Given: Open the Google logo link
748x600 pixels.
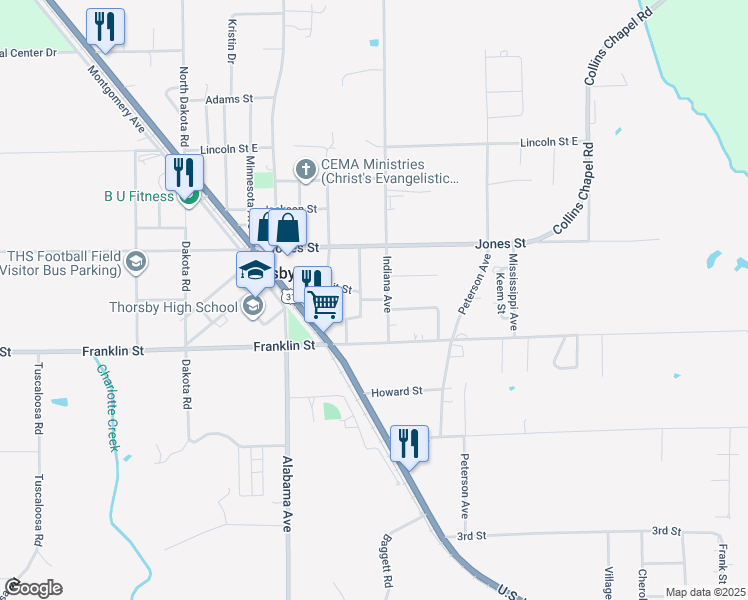Looking at the screenshot, I should (33, 588).
